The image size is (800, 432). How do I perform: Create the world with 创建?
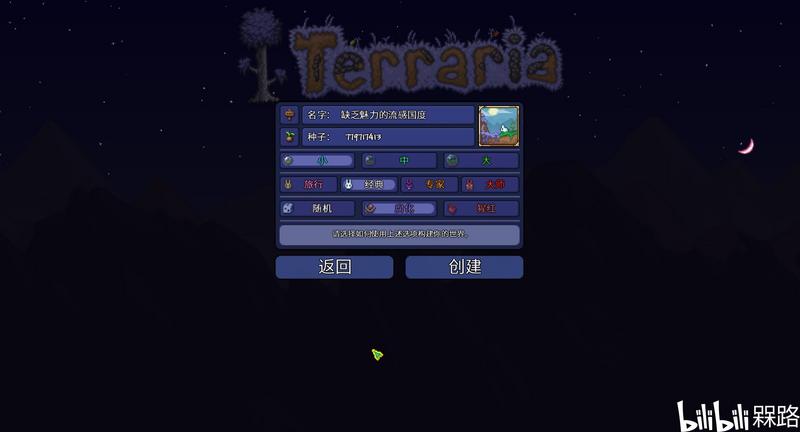(464, 267)
